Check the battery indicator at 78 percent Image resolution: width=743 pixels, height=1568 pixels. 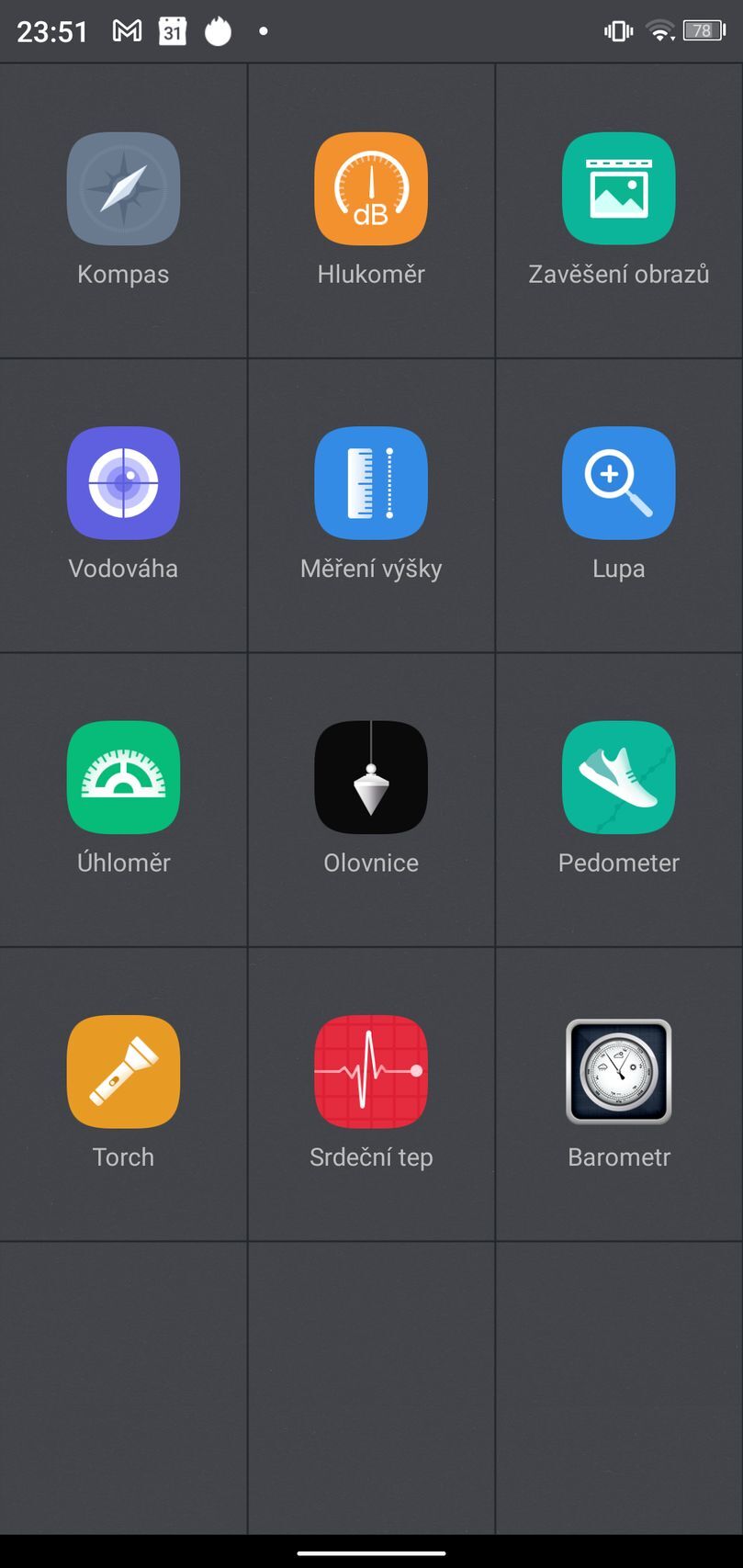click(704, 30)
